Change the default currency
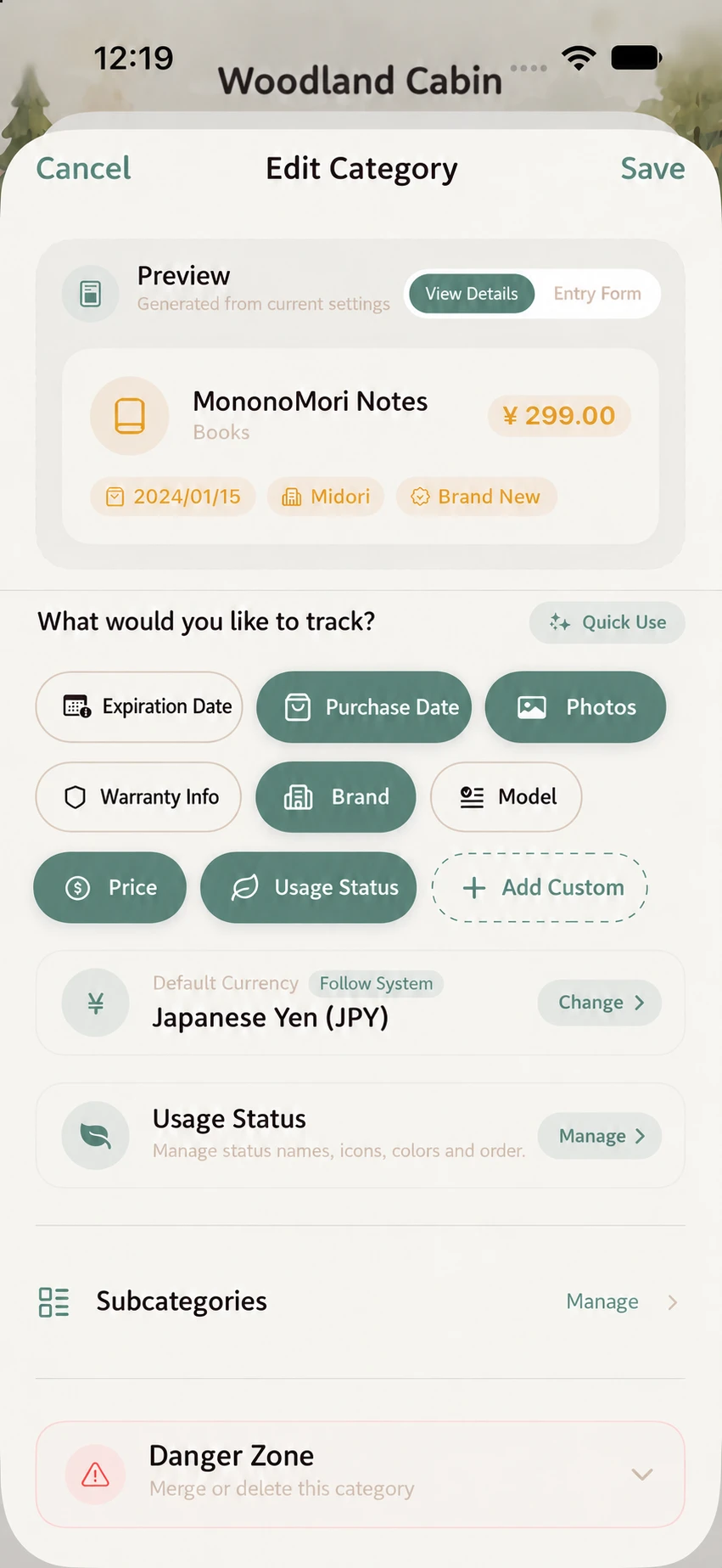The width and height of the screenshot is (722, 1568). [600, 1003]
